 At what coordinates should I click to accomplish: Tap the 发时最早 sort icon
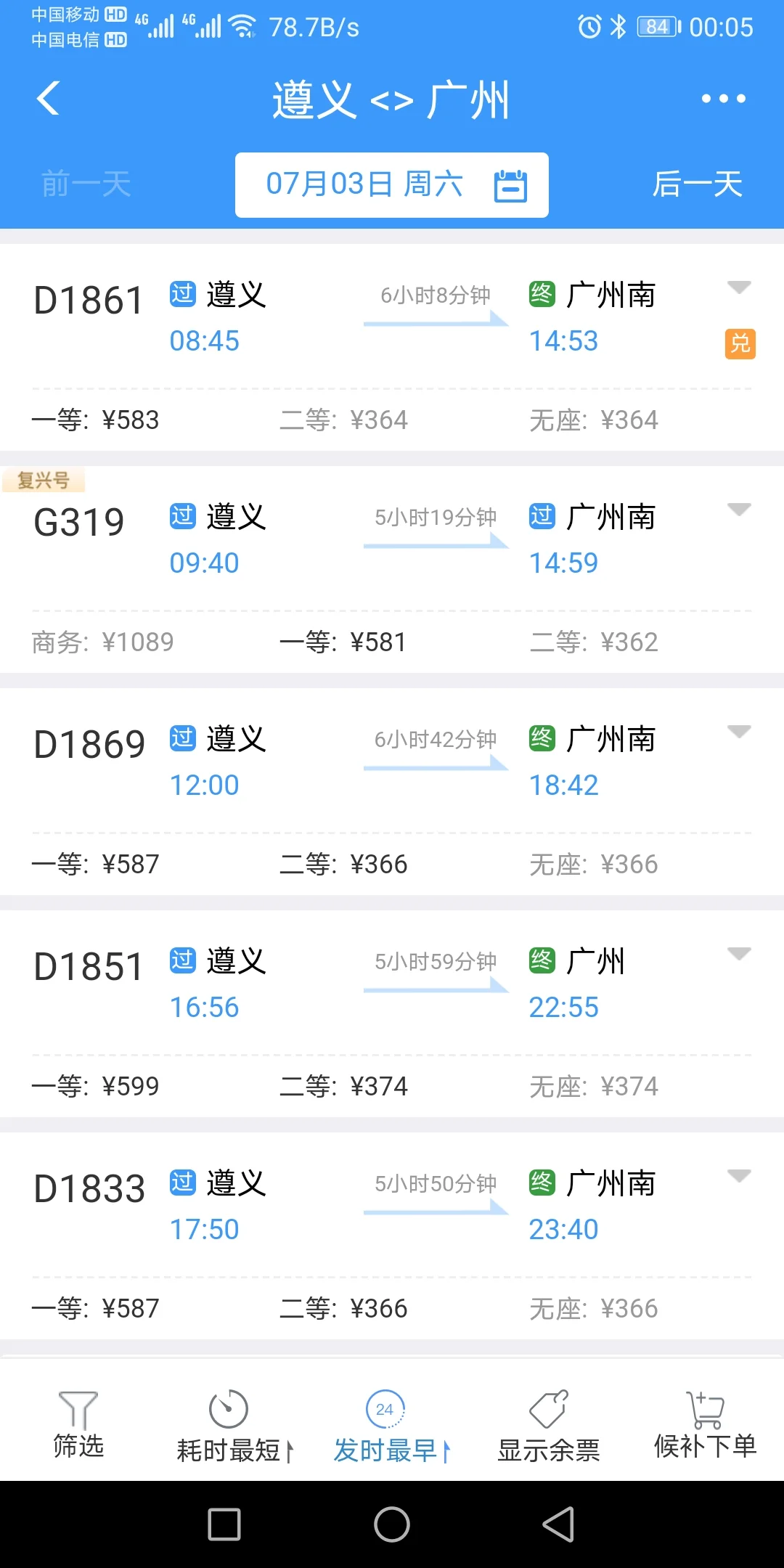385,1408
